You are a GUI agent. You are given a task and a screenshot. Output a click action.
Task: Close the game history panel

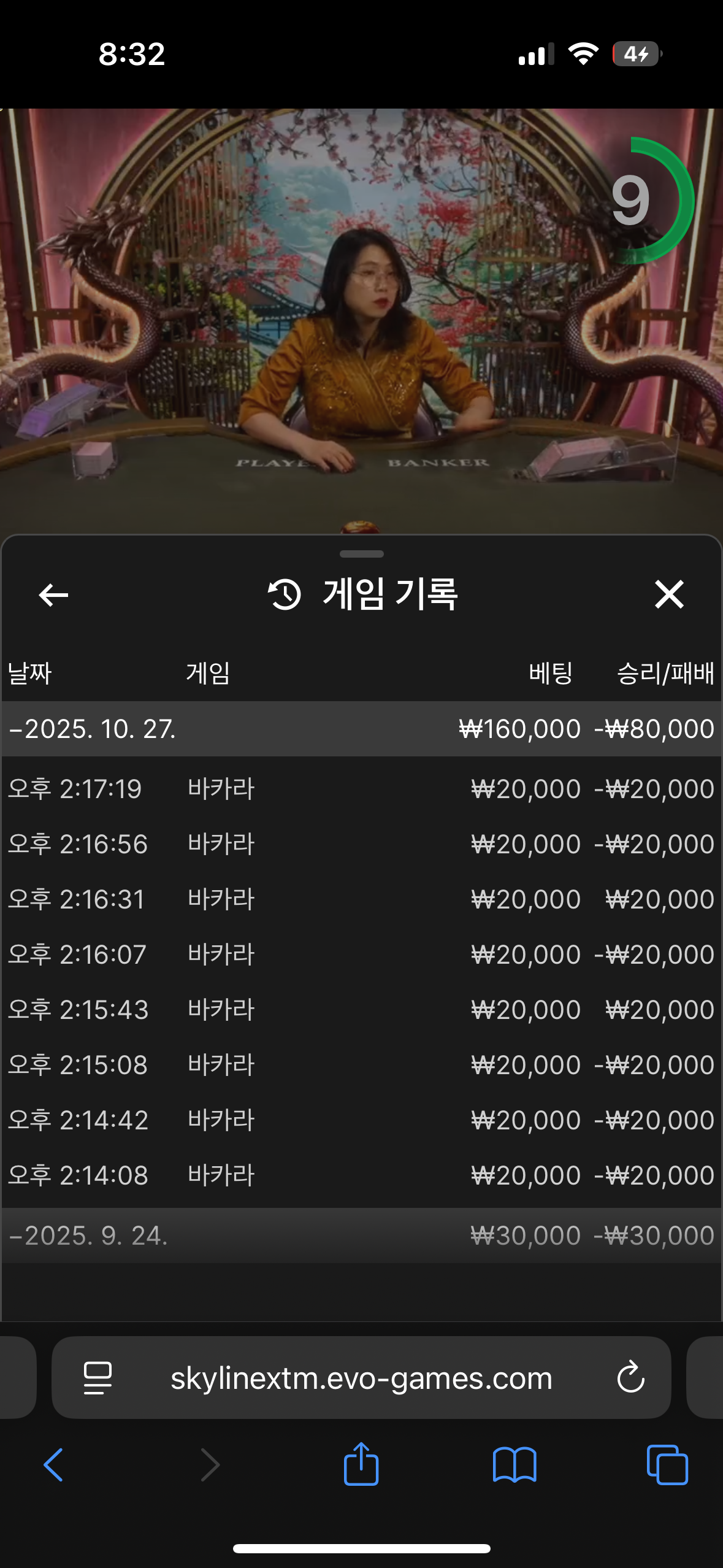668,594
